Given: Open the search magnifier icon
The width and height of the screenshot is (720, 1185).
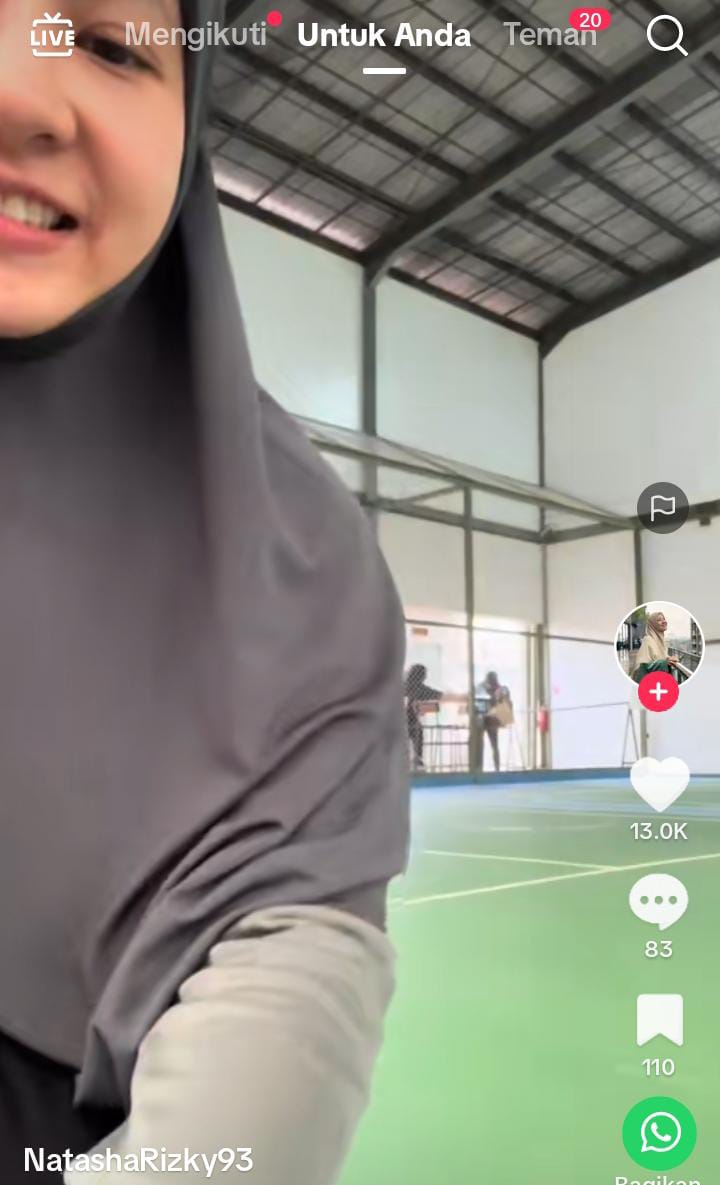Looking at the screenshot, I should [665, 37].
